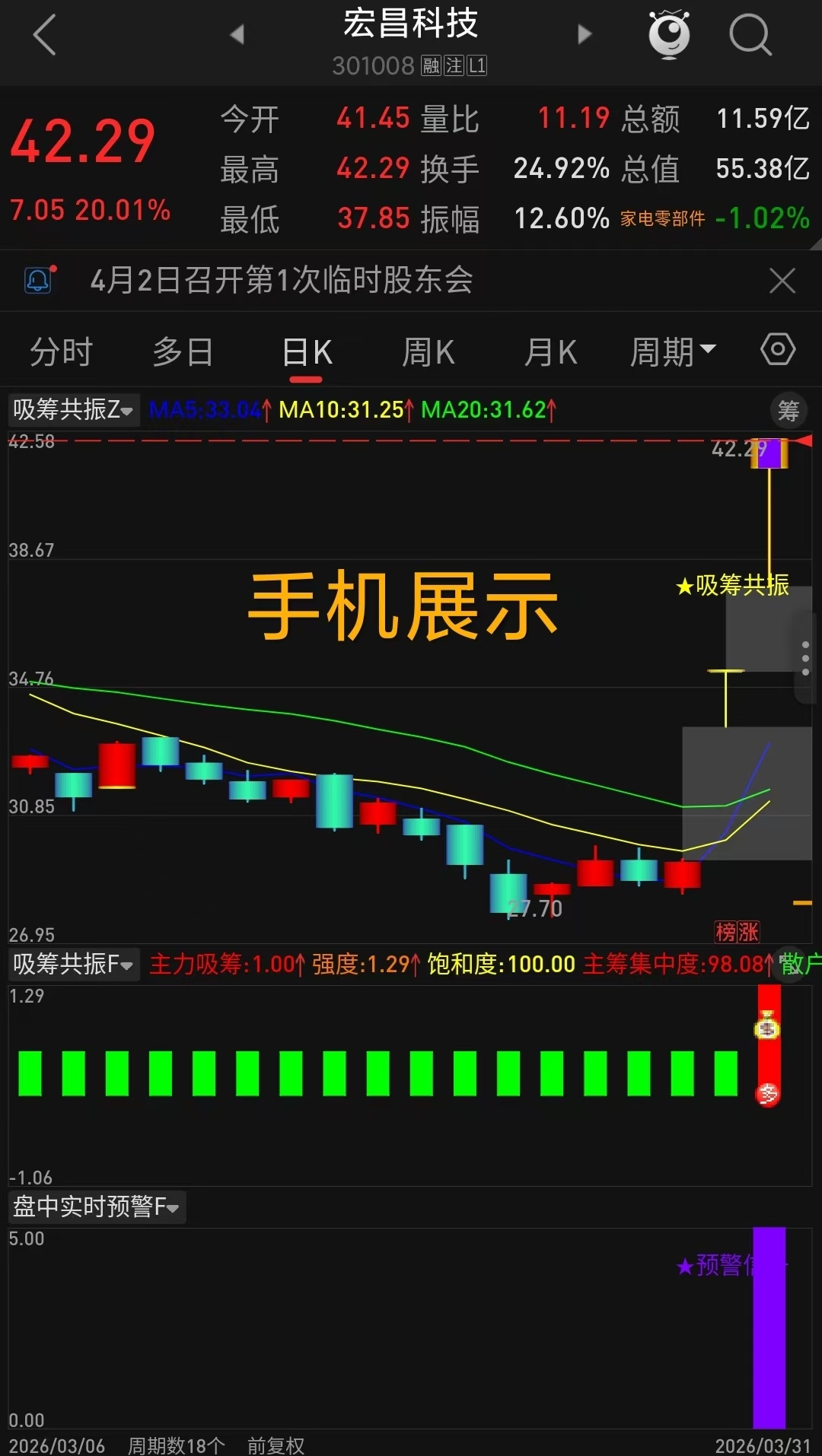Switch to the 分时 chart tab
Image resolution: width=822 pixels, height=1456 pixels.
61,352
